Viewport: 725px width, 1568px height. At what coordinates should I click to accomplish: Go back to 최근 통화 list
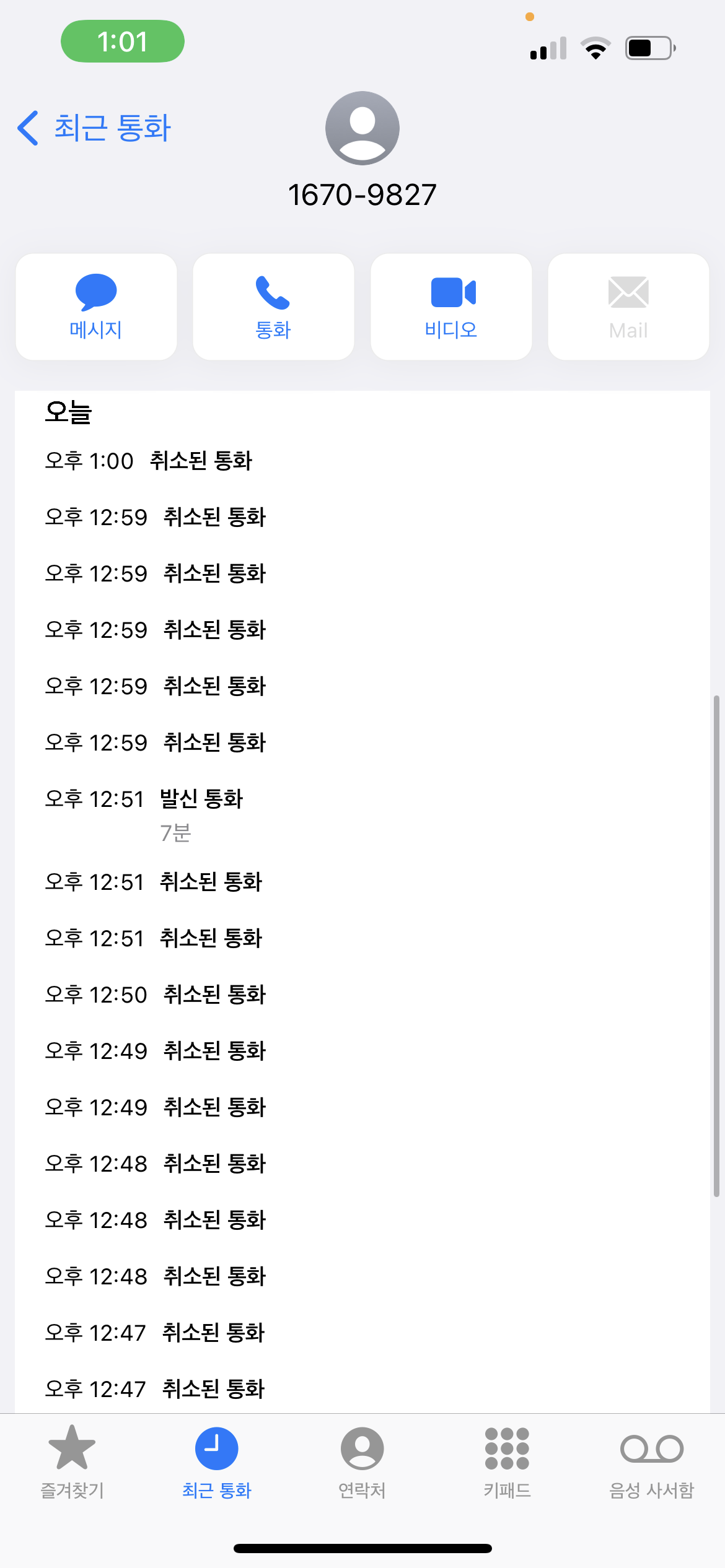94,128
